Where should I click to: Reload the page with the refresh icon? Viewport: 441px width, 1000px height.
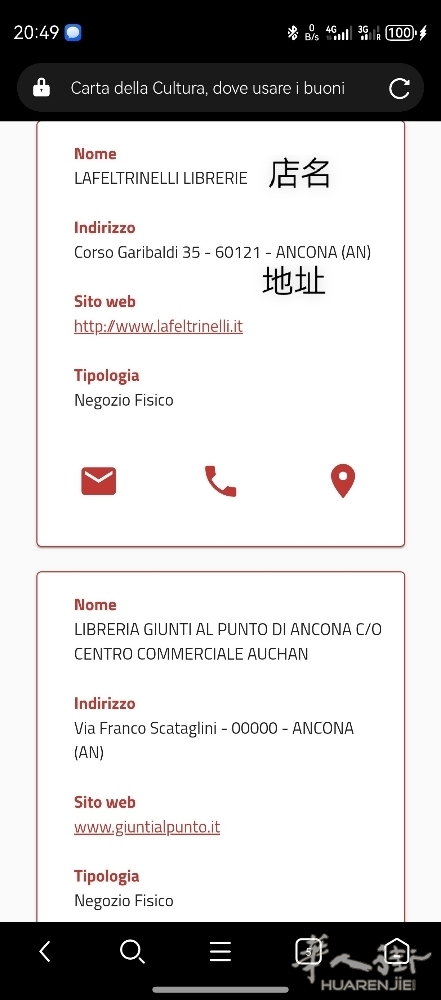coord(400,88)
